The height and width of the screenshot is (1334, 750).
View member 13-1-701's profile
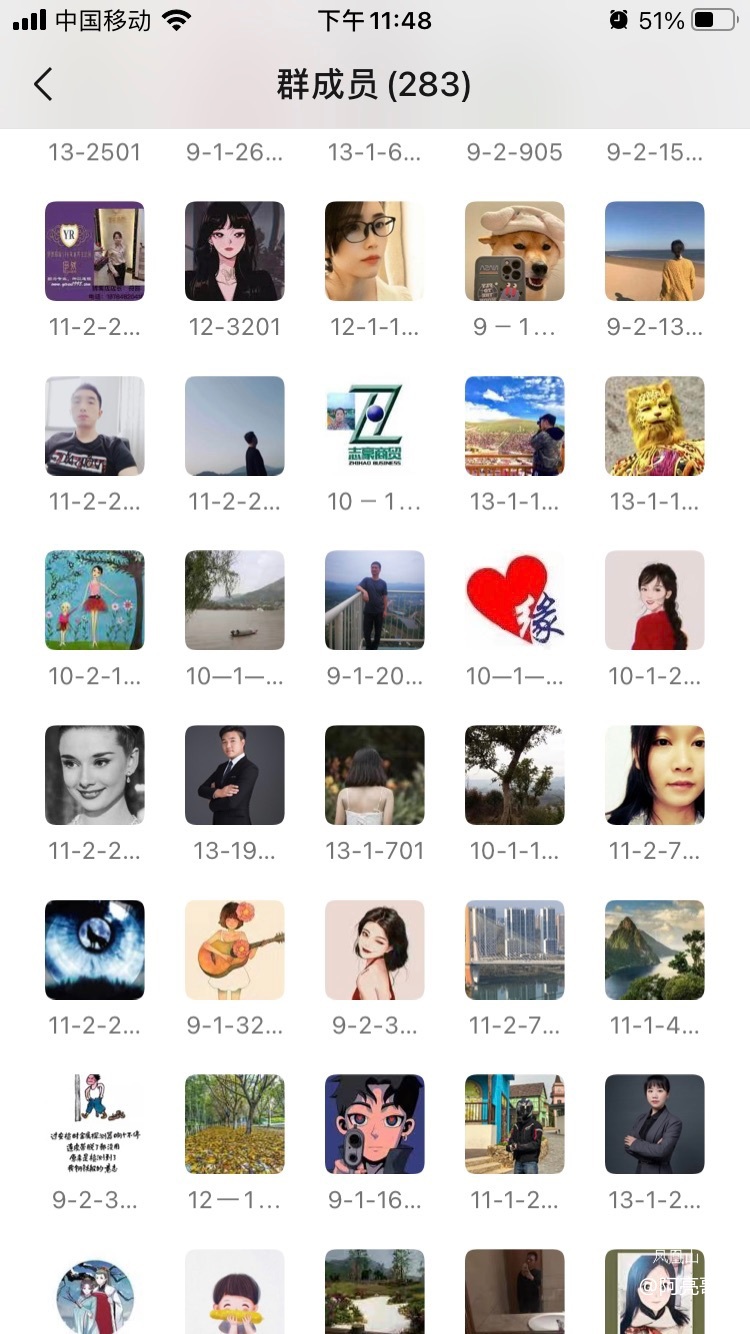point(375,775)
